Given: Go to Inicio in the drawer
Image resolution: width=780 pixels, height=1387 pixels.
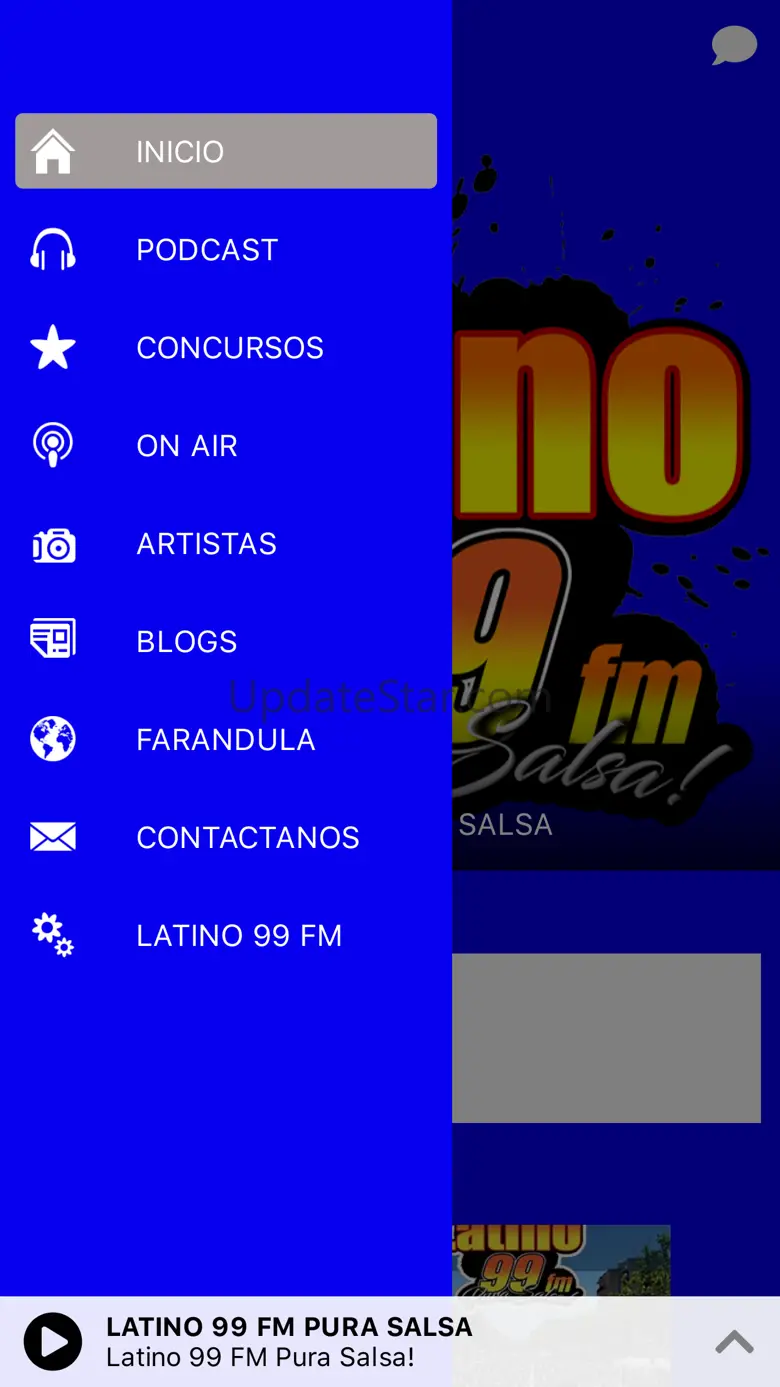Looking at the screenshot, I should [225, 151].
